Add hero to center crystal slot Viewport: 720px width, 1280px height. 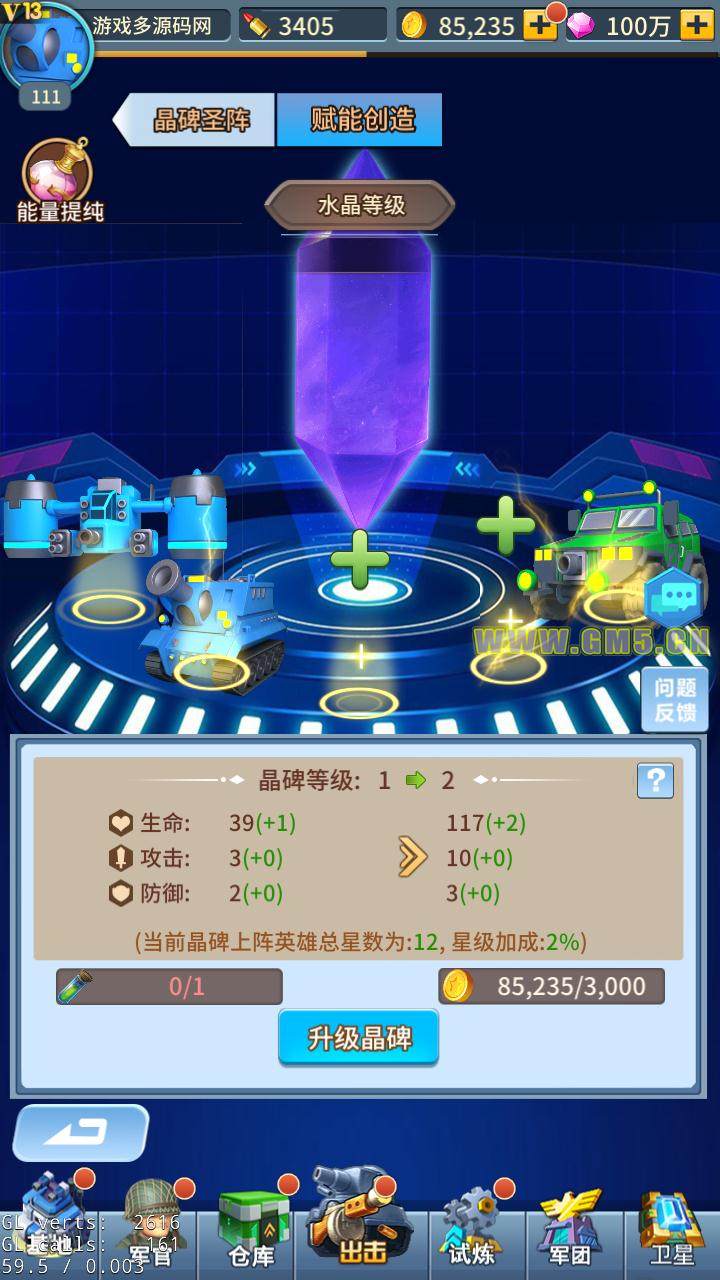point(360,559)
